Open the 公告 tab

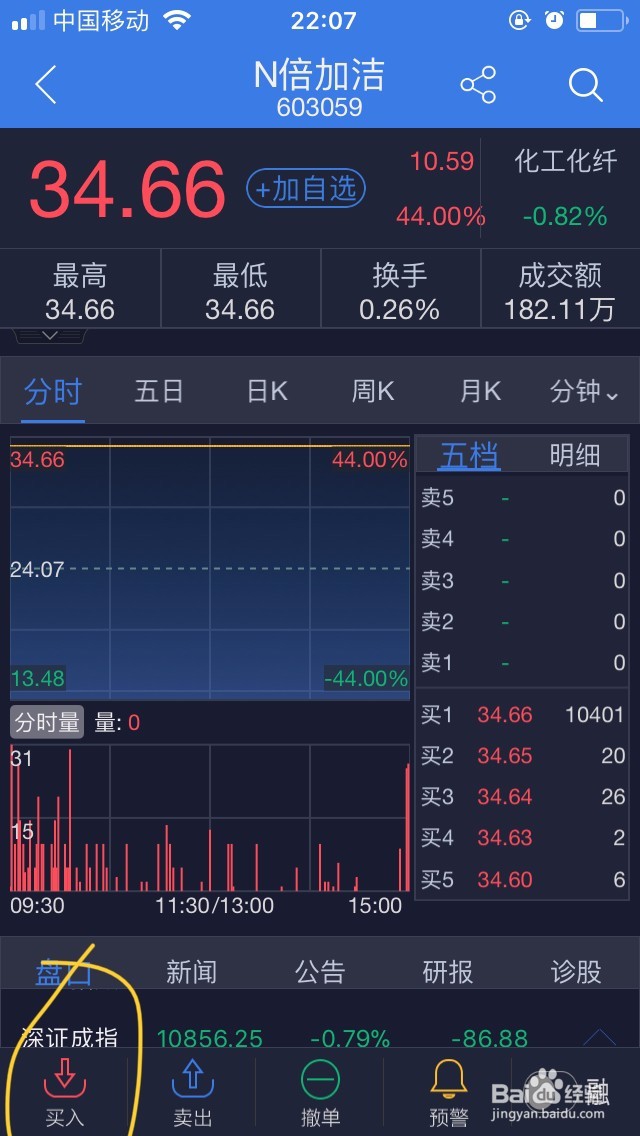point(320,972)
